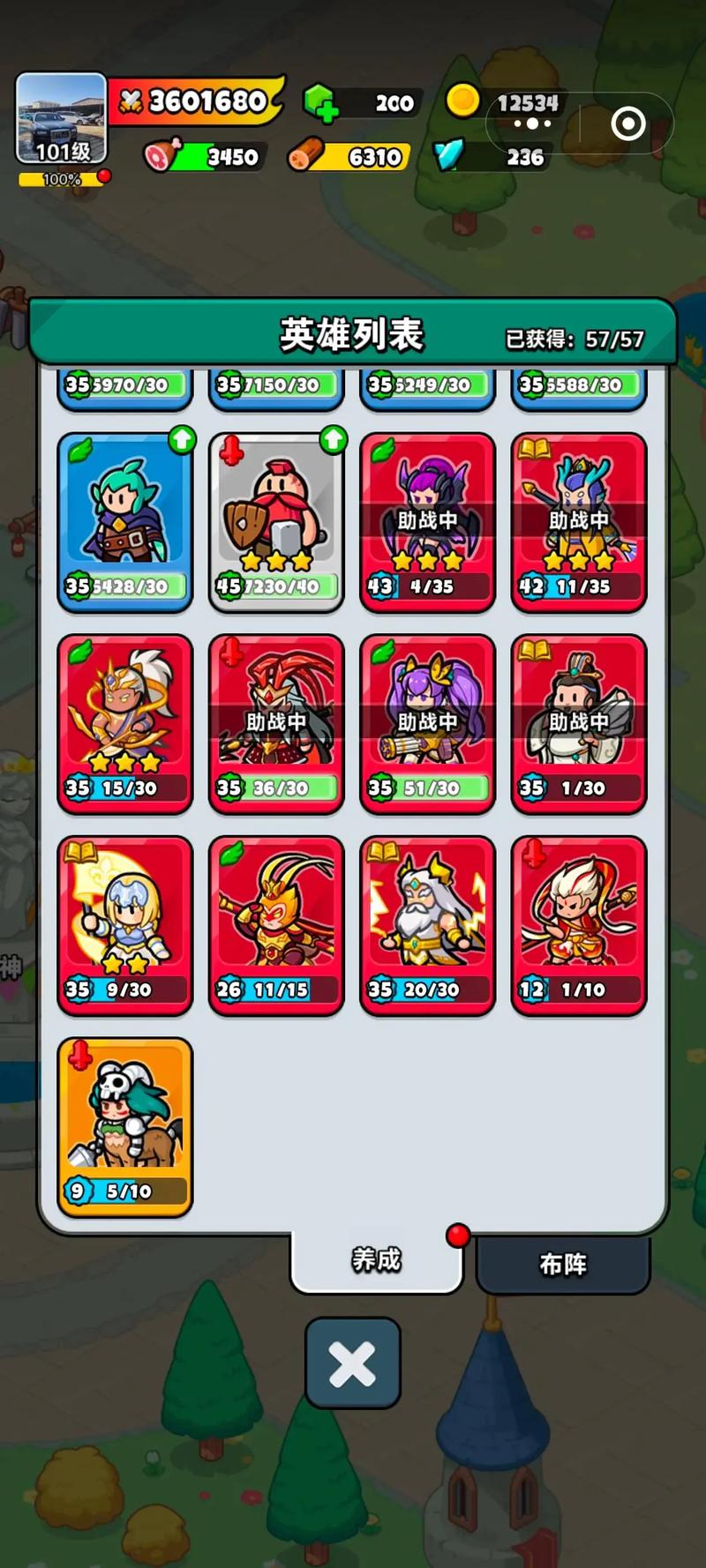Select the hero card showing 36/30
Image resolution: width=706 pixels, height=1568 pixels.
pyautogui.click(x=276, y=723)
